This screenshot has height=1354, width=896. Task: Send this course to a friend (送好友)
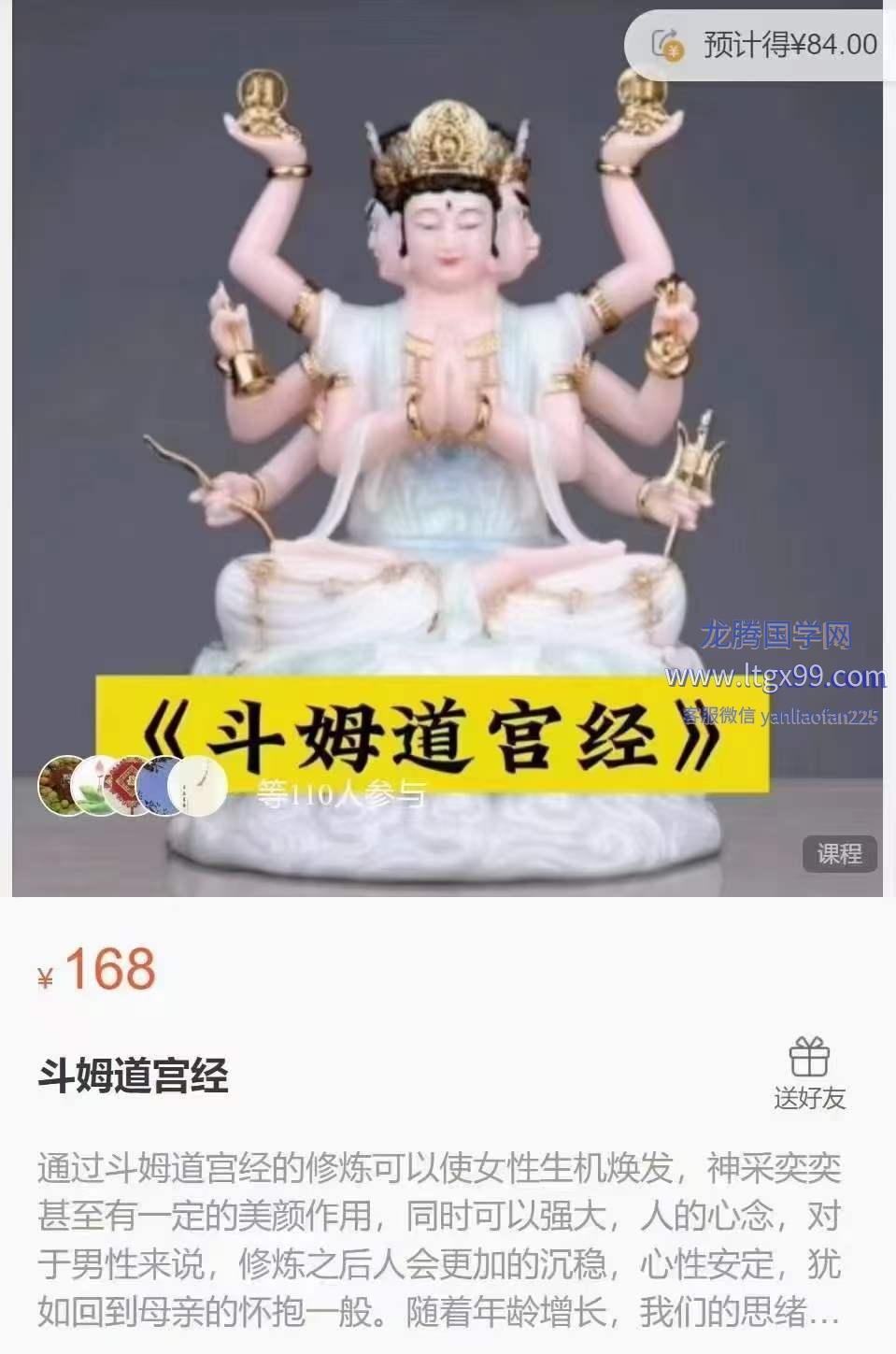pos(809,1073)
